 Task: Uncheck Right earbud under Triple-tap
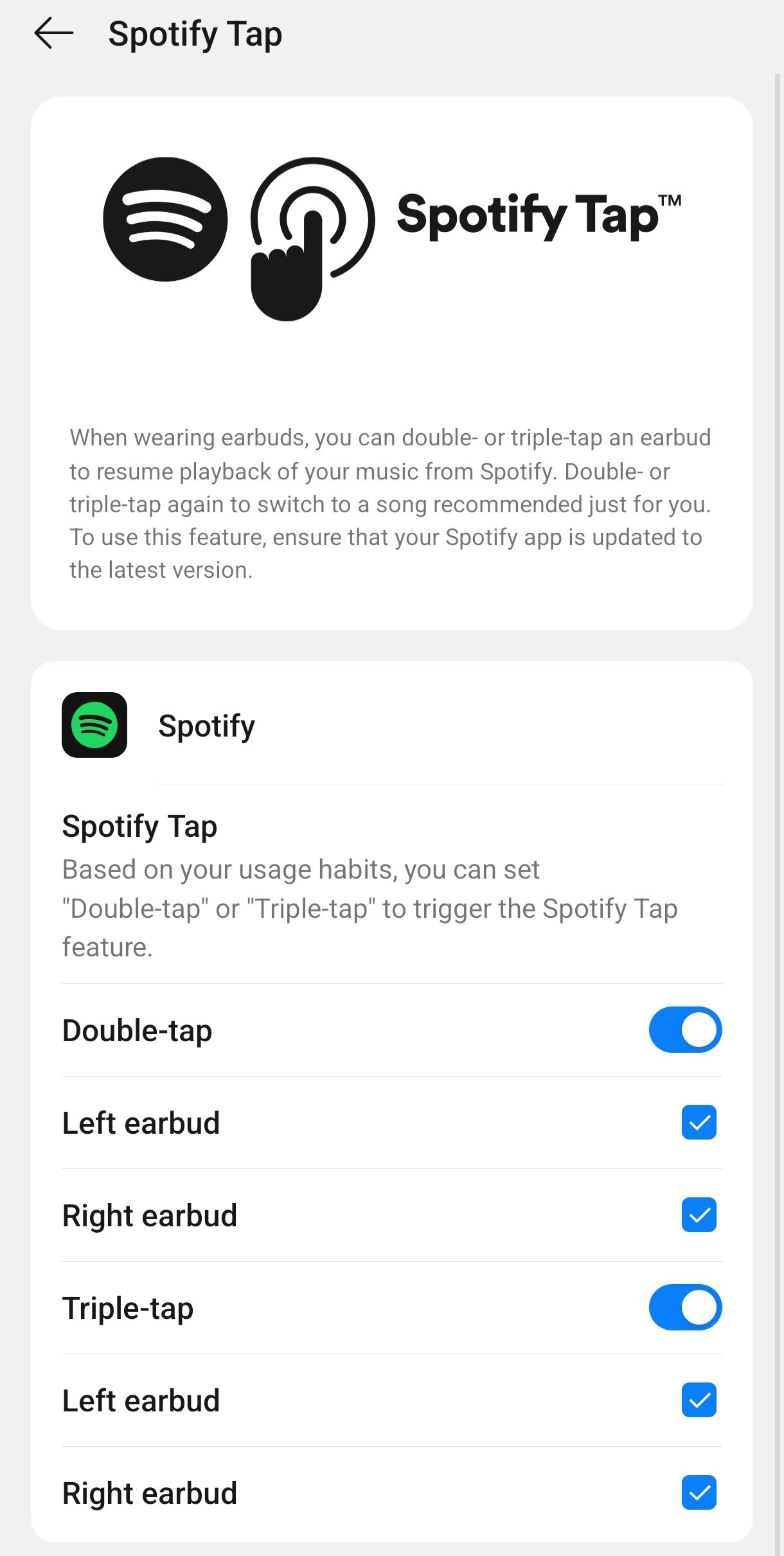(x=699, y=1492)
